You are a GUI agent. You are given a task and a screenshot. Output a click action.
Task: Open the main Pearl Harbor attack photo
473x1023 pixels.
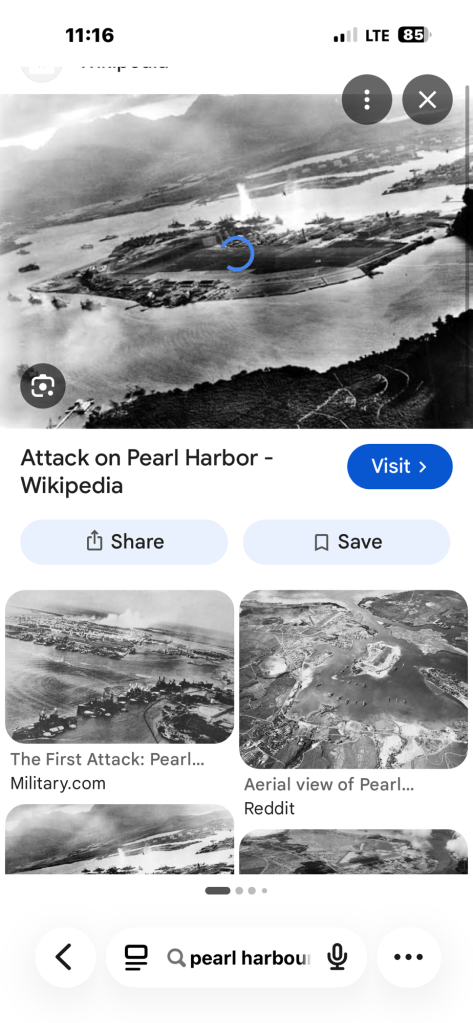pyautogui.click(x=236, y=261)
